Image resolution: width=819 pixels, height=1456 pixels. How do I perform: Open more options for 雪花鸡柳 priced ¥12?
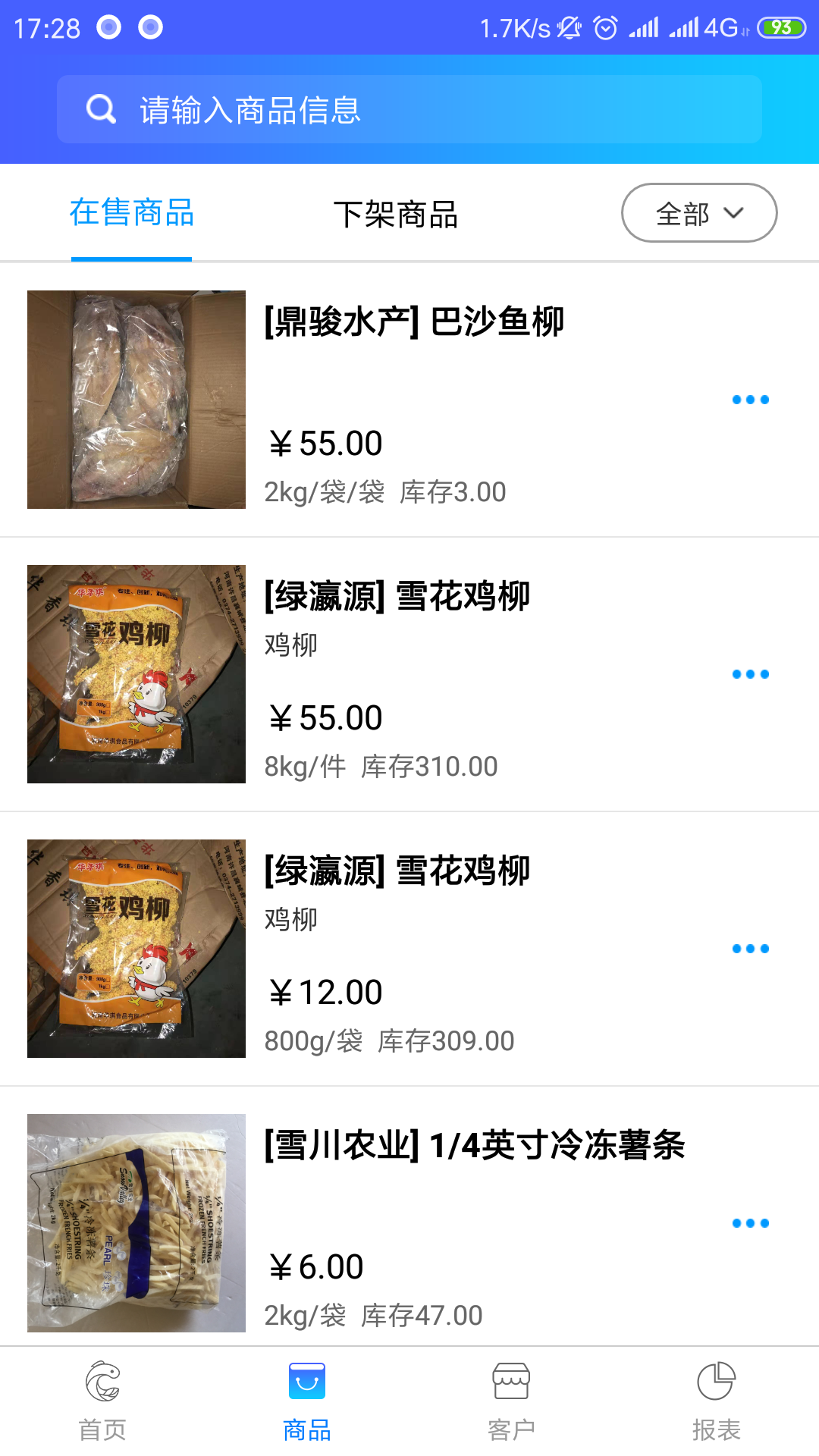pyautogui.click(x=751, y=948)
